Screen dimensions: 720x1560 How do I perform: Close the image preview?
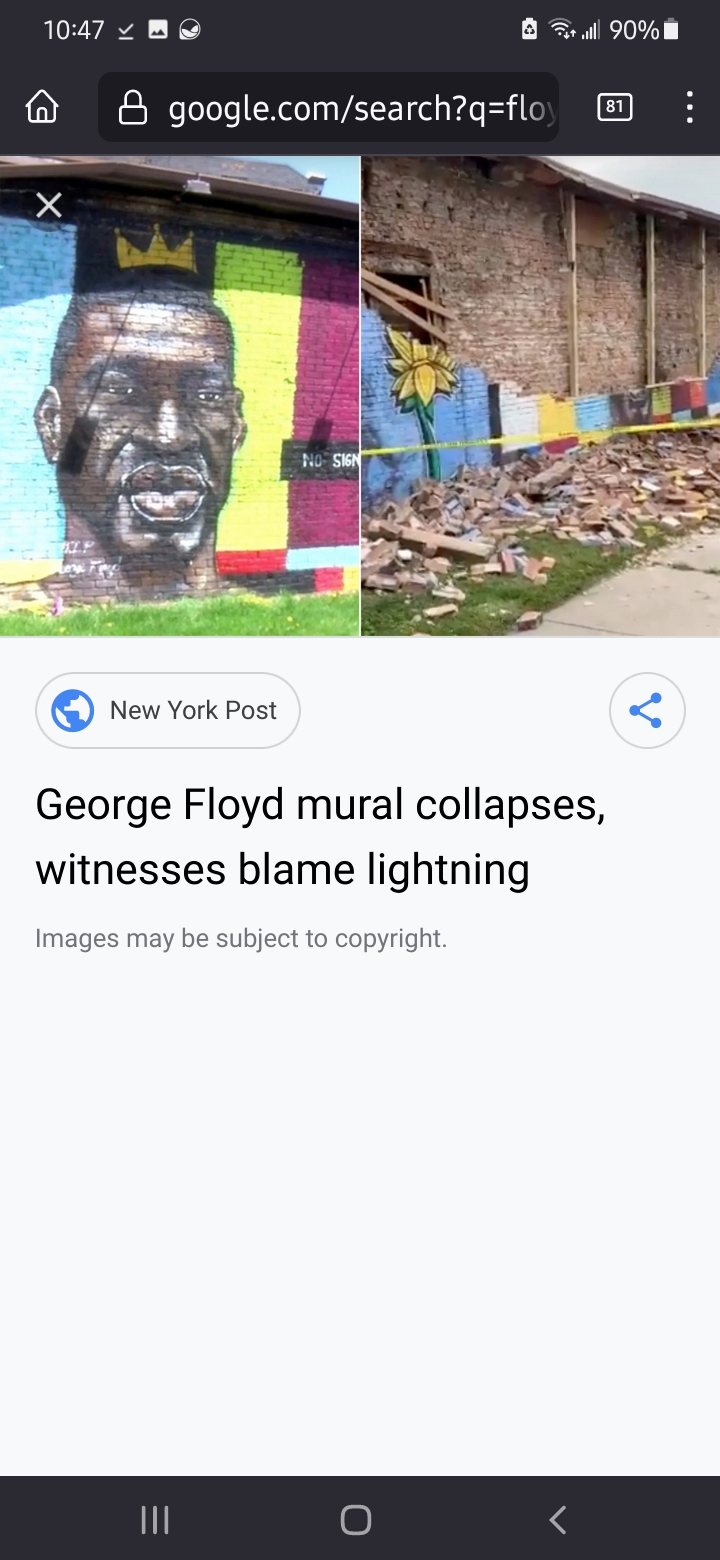pos(48,205)
